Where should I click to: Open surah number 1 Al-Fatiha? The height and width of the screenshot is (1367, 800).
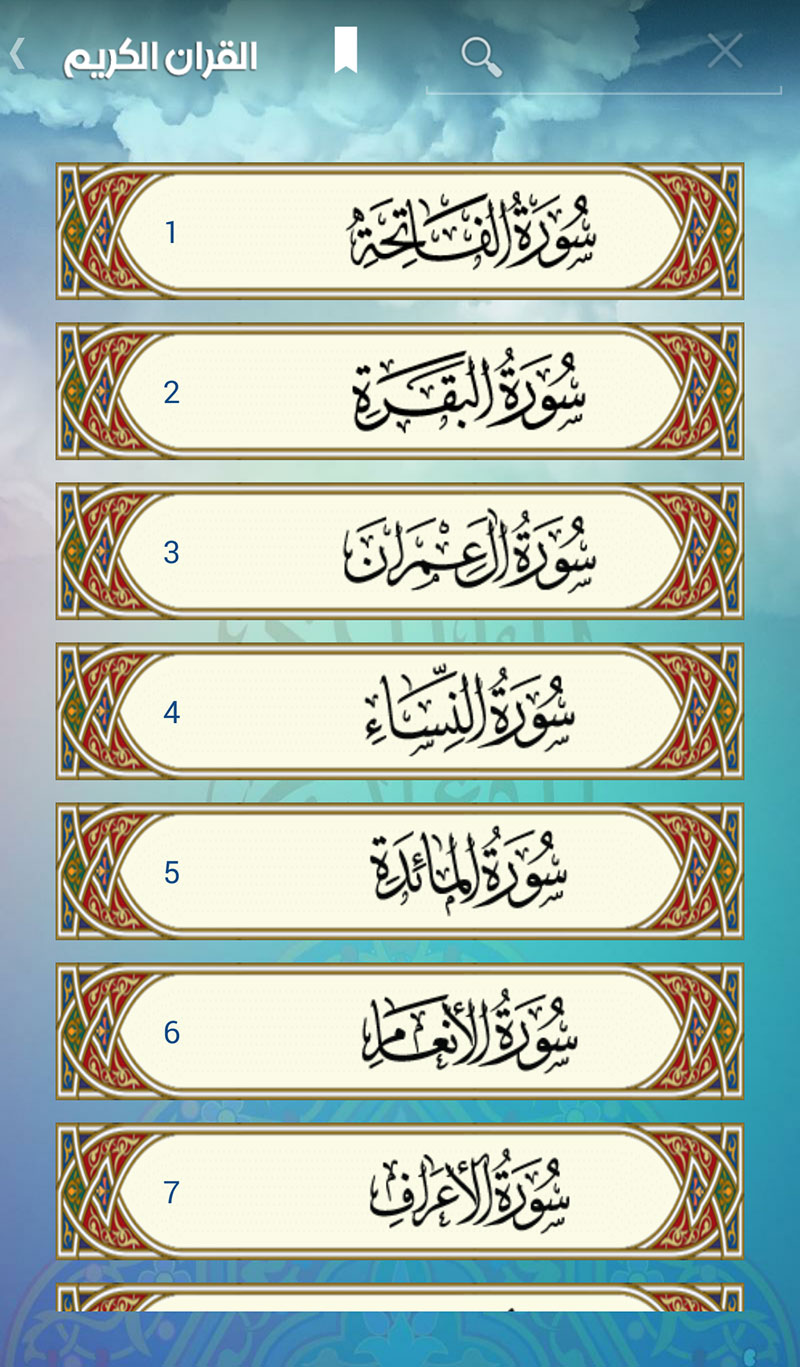400,232
